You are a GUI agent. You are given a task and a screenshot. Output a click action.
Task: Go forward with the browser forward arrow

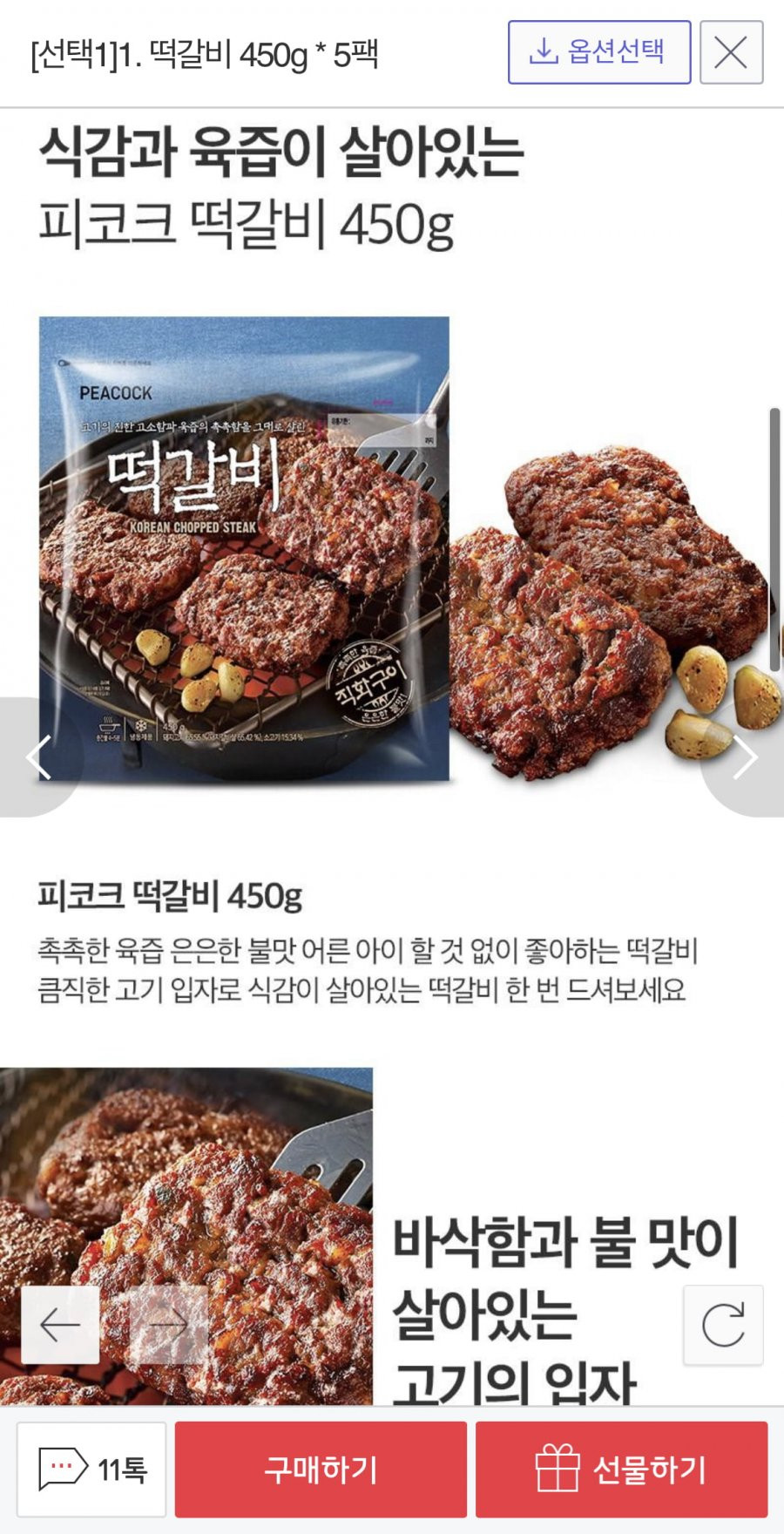pyautogui.click(x=167, y=1325)
